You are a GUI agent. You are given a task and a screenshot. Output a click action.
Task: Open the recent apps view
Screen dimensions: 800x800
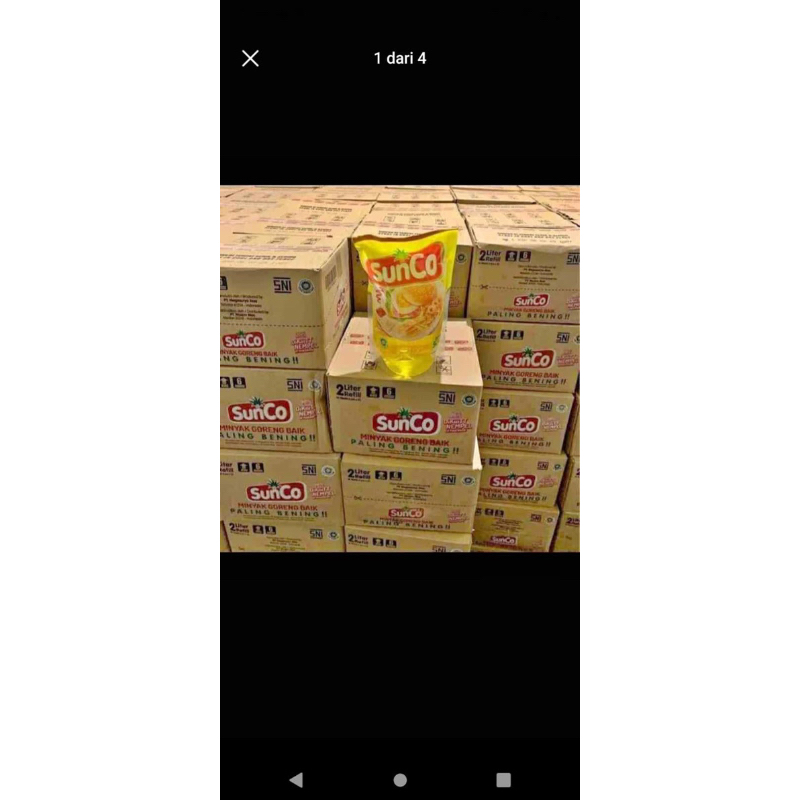(503, 779)
